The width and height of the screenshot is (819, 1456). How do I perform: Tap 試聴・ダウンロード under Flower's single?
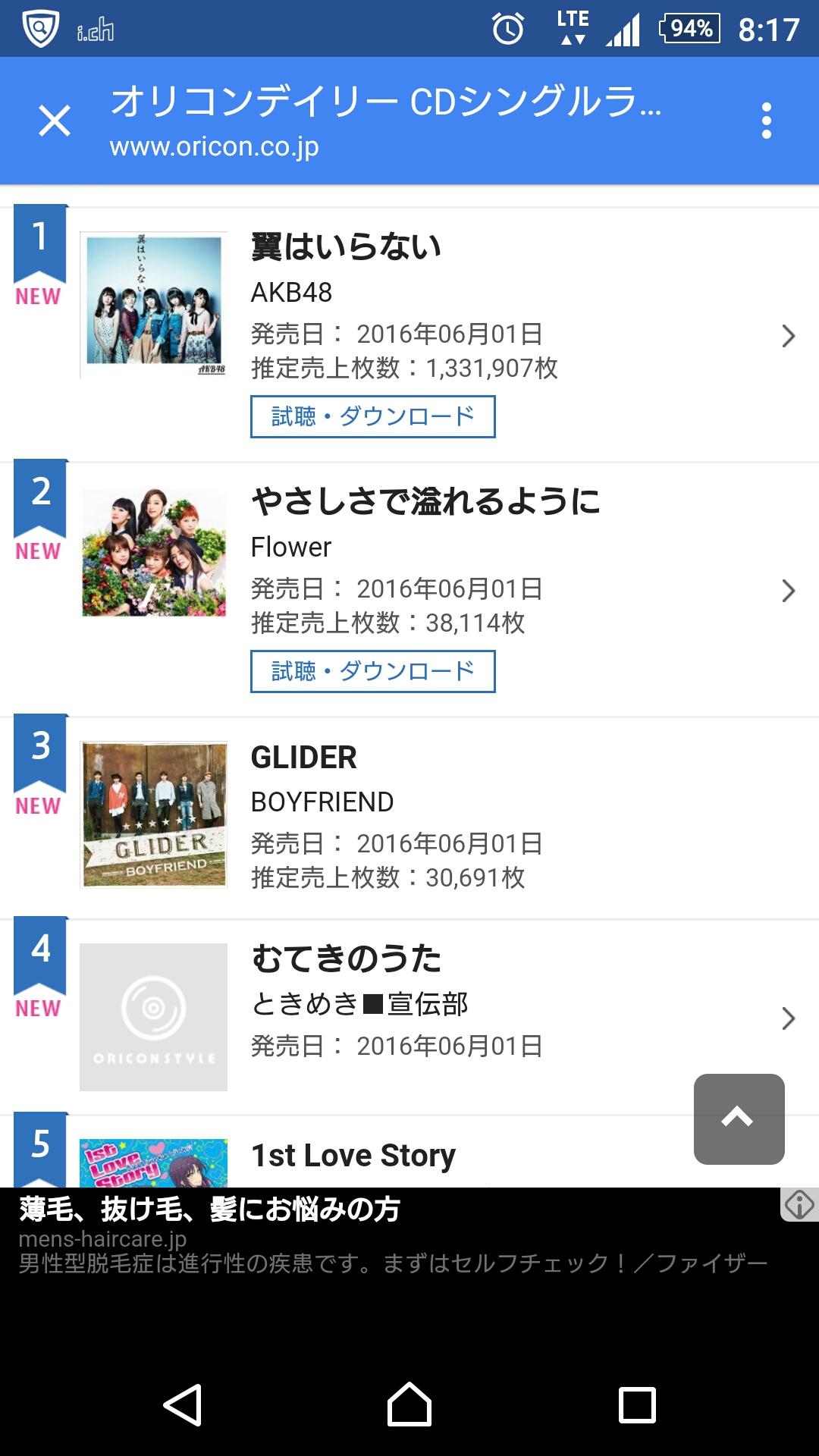point(372,671)
